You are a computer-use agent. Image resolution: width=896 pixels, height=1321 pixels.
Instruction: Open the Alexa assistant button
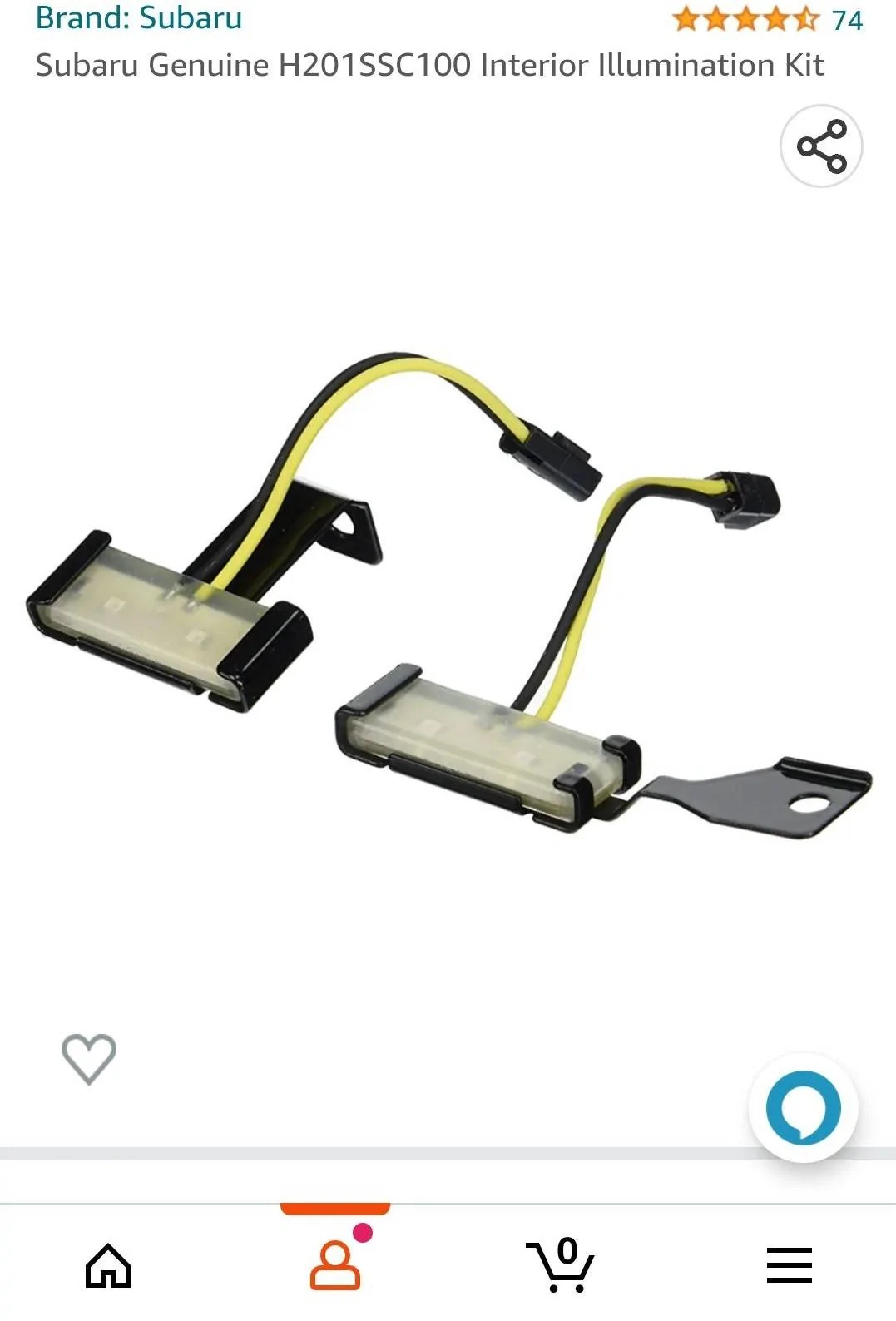[803, 1108]
